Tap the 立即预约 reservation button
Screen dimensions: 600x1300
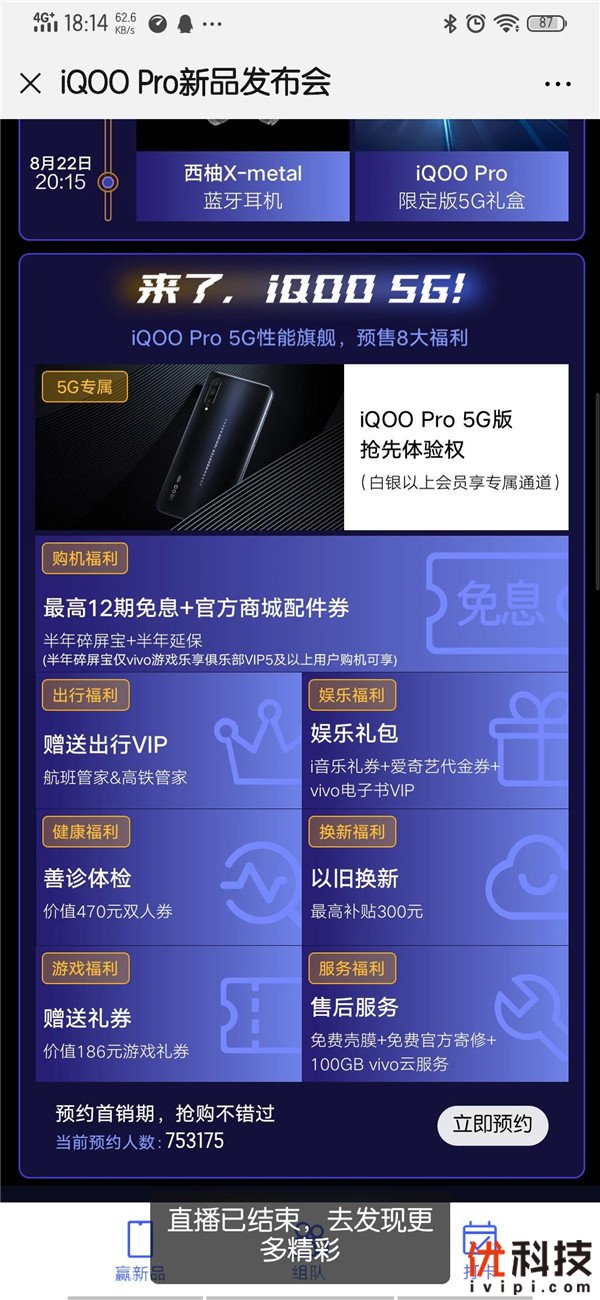click(493, 1124)
